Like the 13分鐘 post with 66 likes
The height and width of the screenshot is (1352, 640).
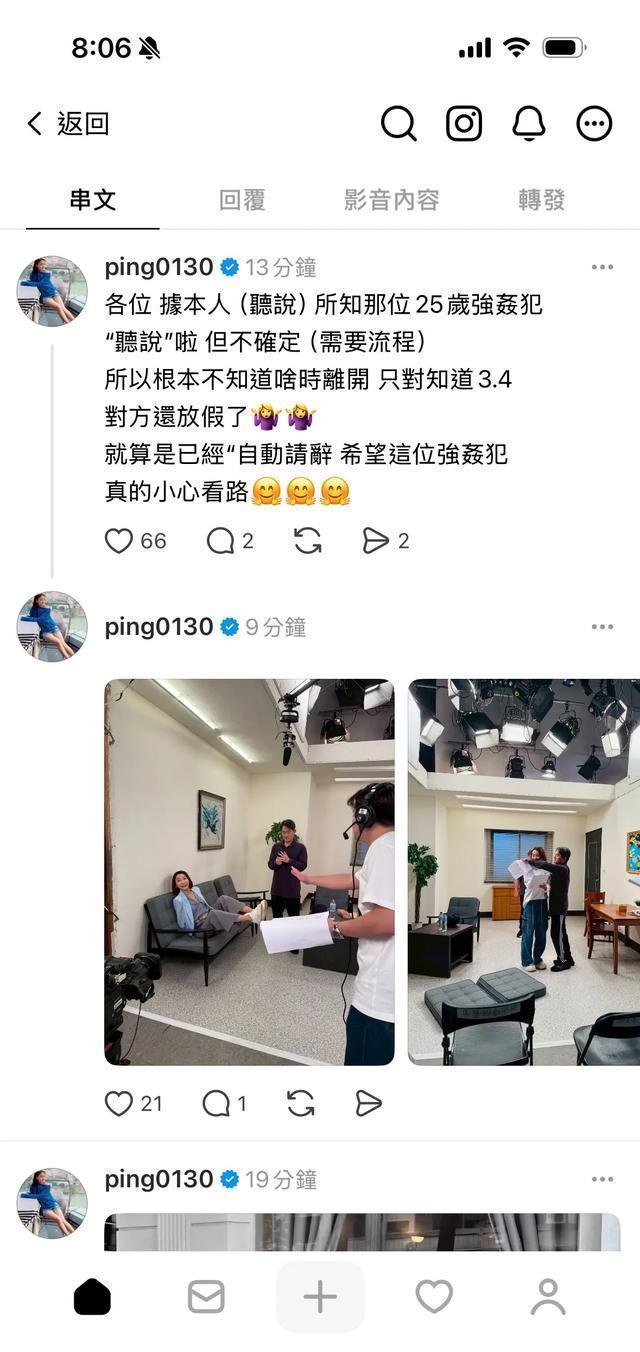(x=136, y=541)
